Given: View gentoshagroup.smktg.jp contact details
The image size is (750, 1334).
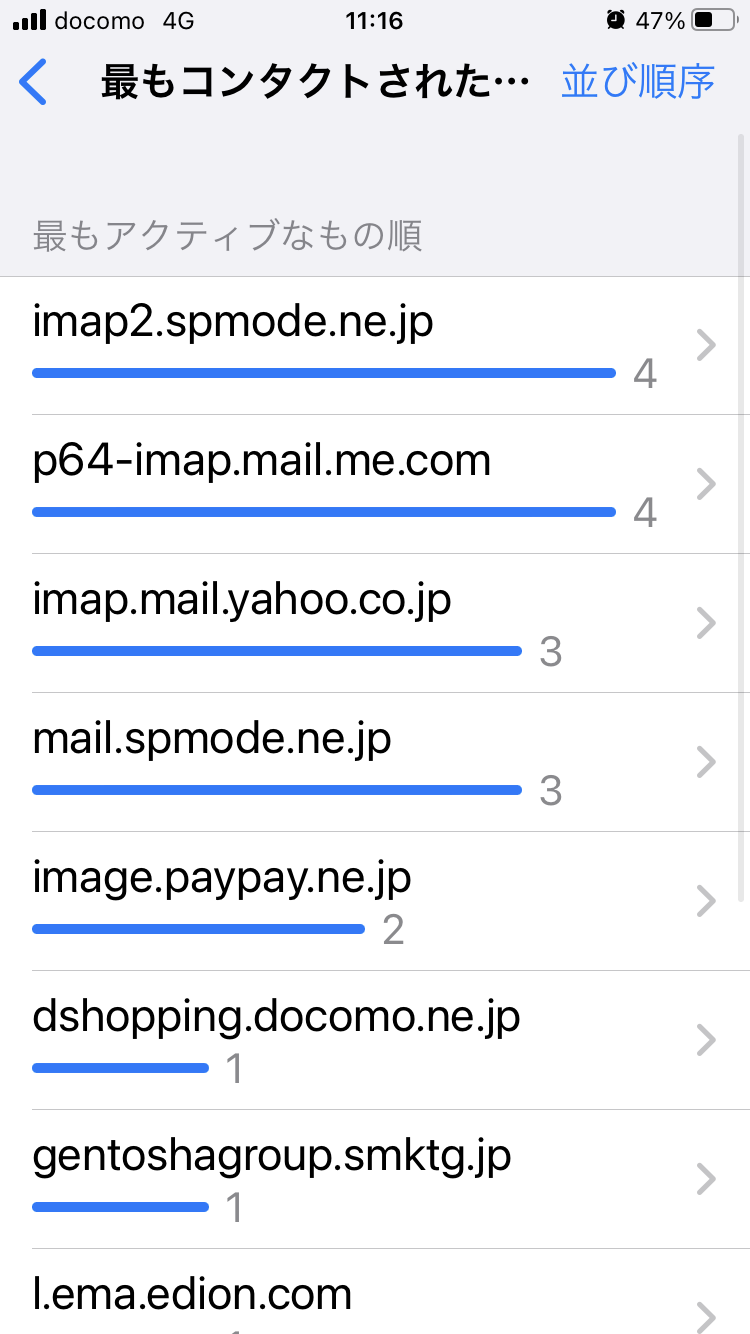Looking at the screenshot, I should pos(375,1179).
